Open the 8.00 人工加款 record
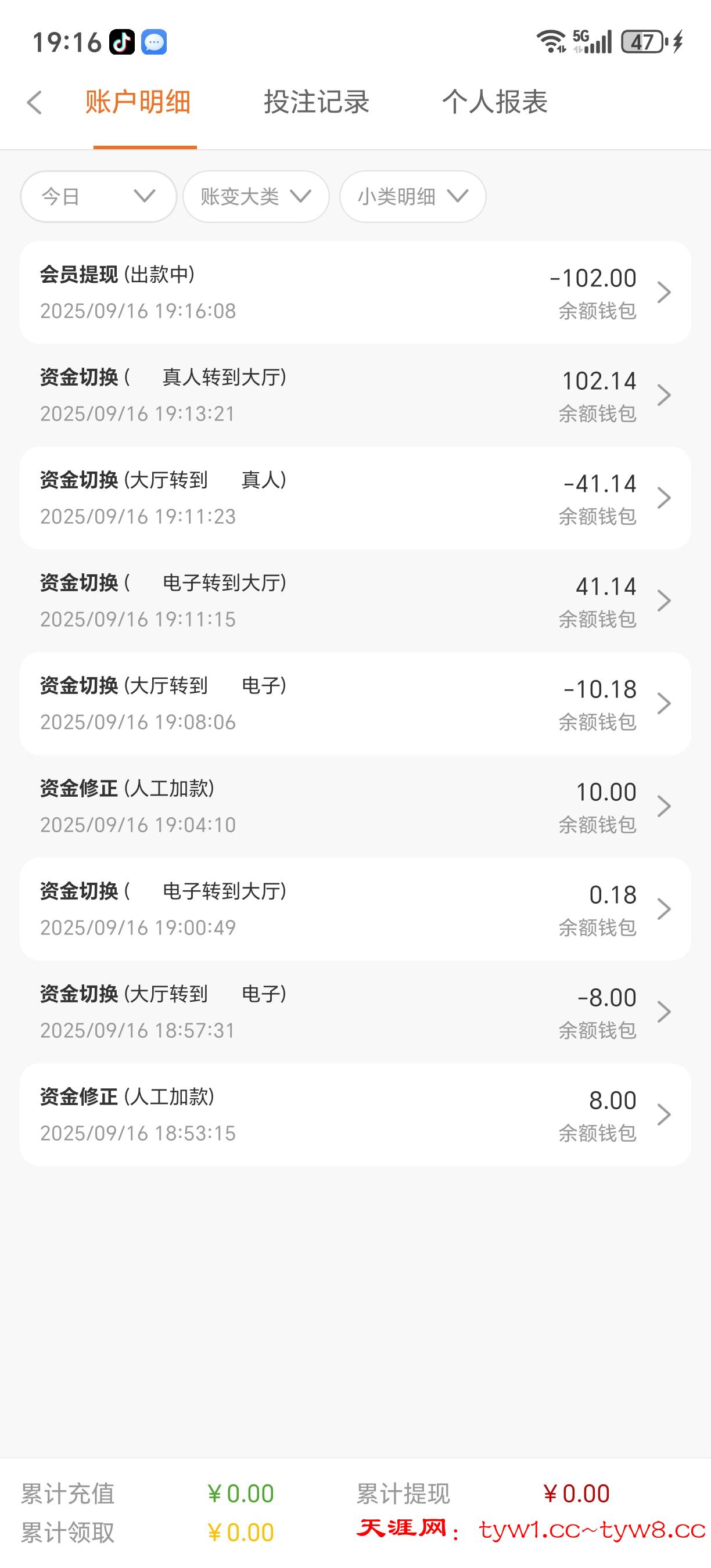 pyautogui.click(x=355, y=1115)
